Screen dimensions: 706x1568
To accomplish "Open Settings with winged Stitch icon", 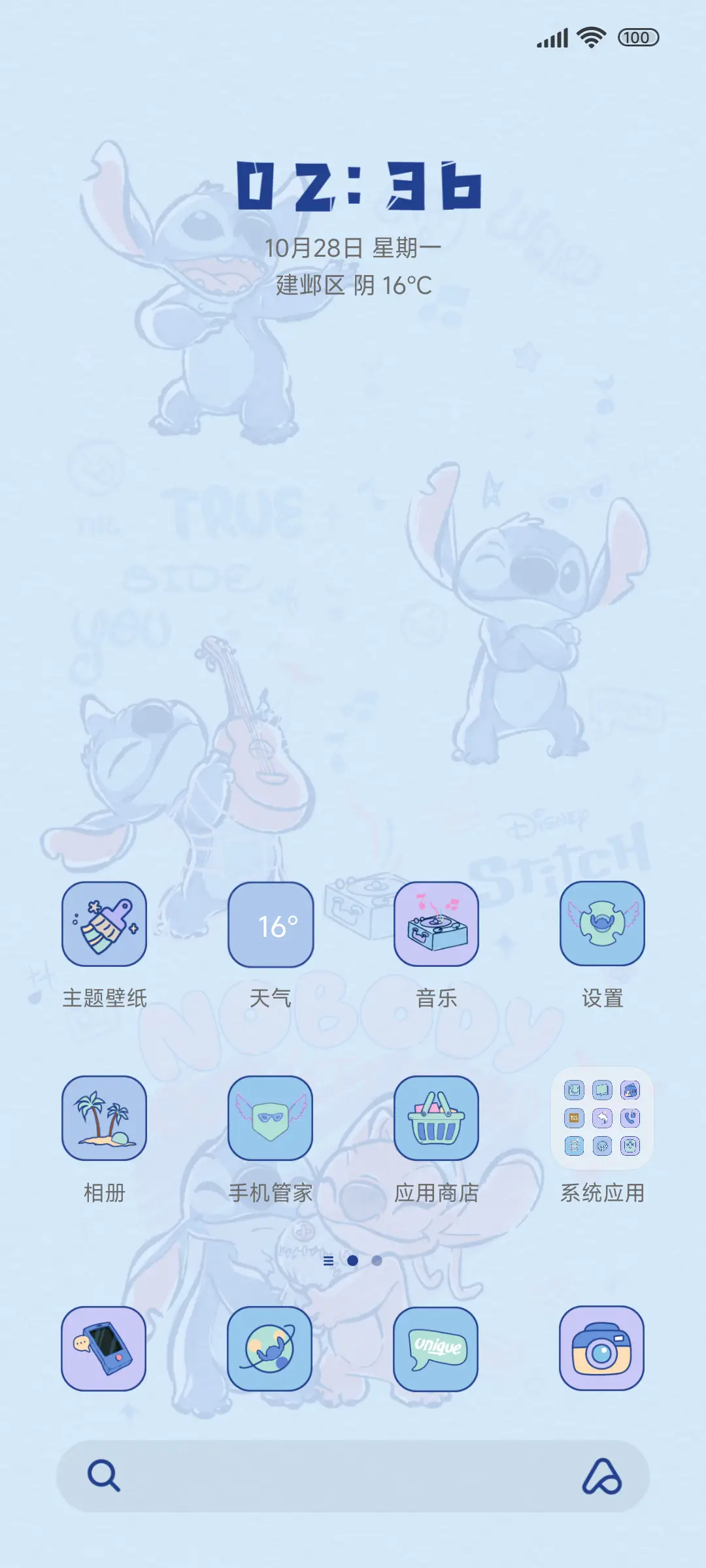I will click(x=601, y=924).
